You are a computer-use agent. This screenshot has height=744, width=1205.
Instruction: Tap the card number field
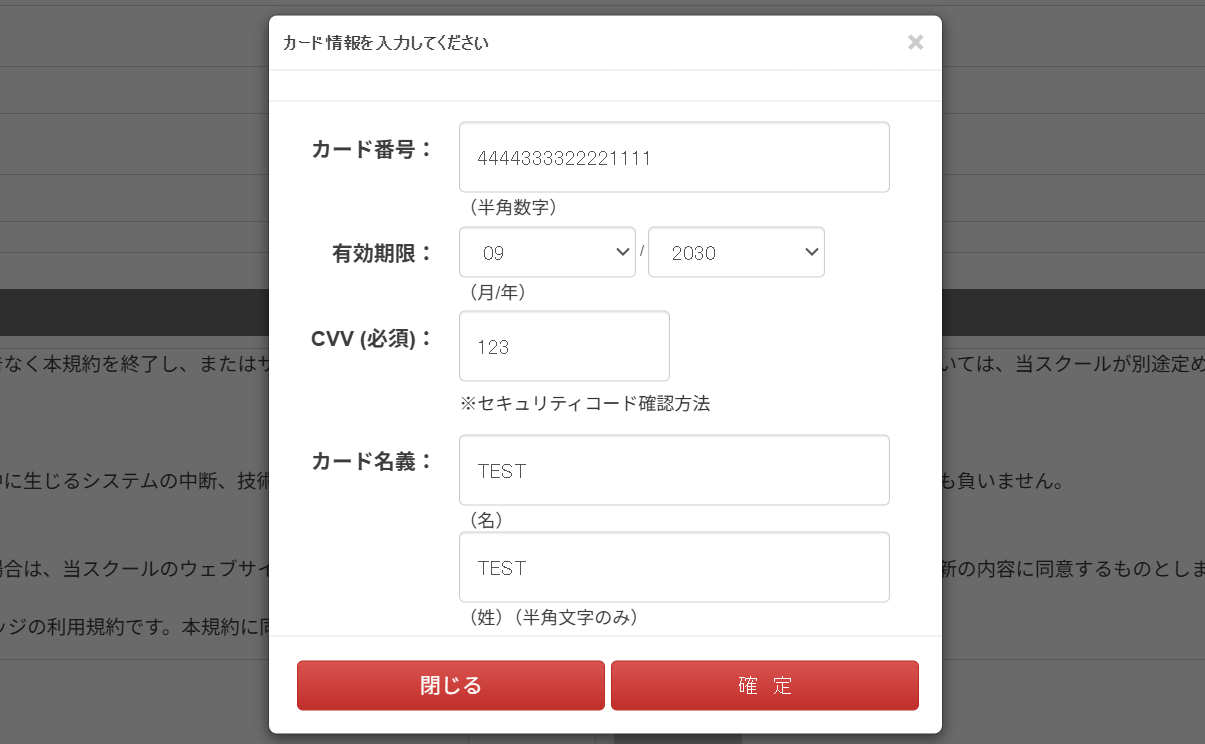pos(674,157)
